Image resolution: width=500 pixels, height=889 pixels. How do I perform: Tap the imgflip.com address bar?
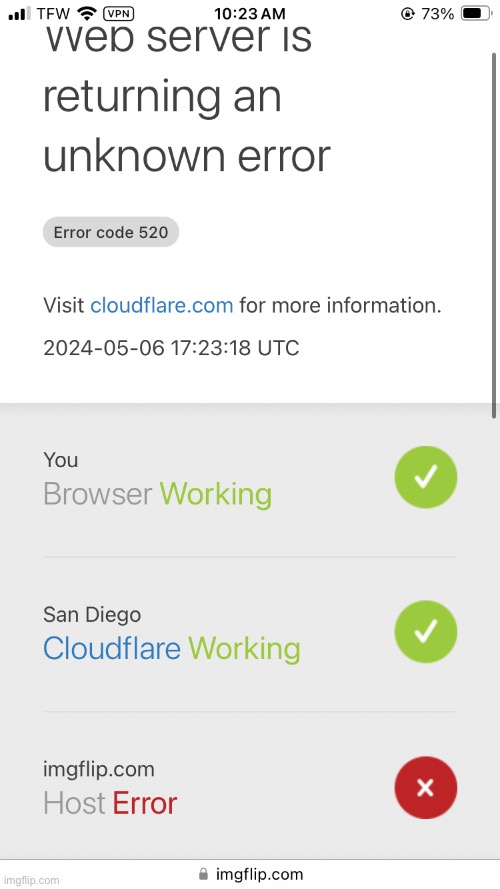pos(250,874)
